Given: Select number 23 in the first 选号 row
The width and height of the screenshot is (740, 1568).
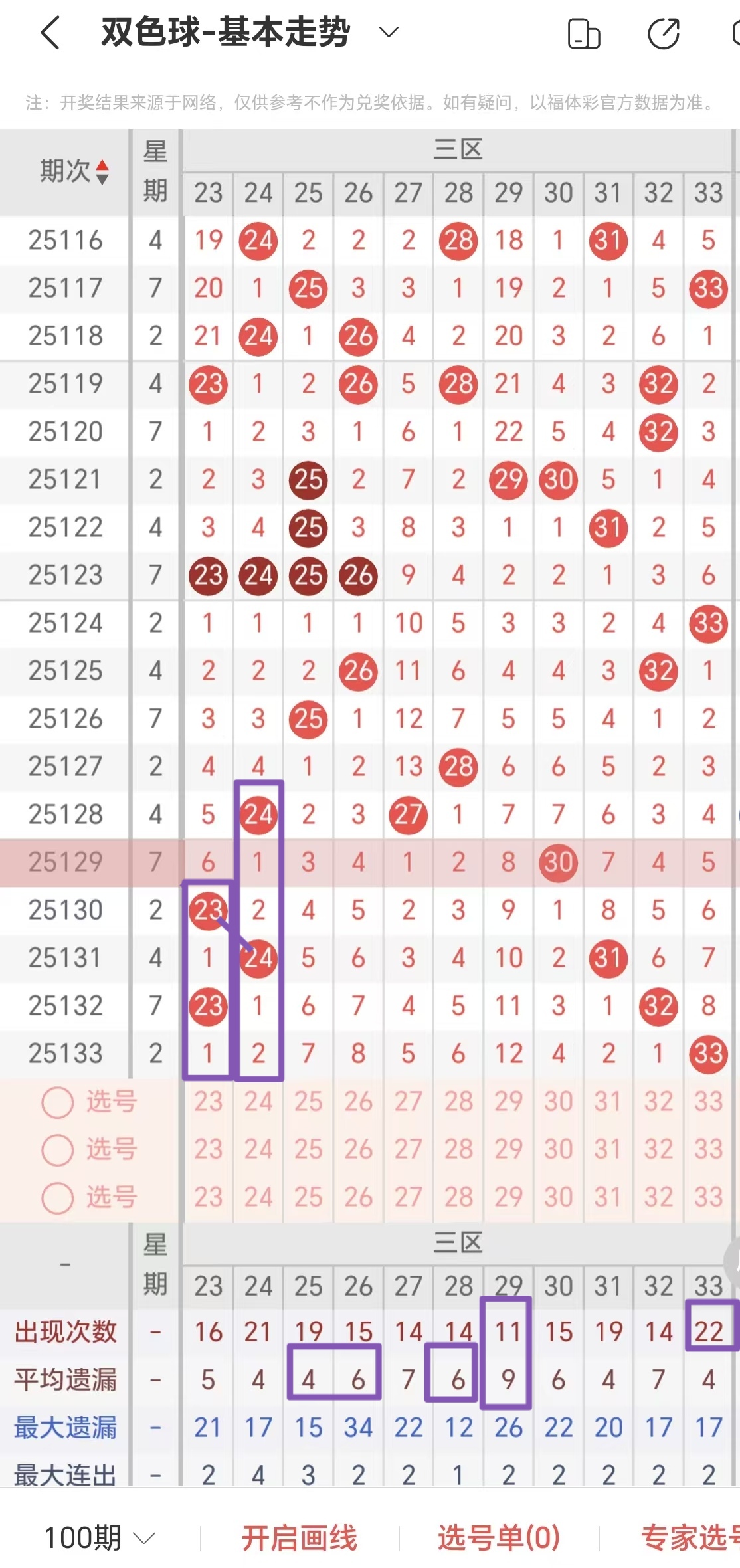Looking at the screenshot, I should pos(208,1101).
